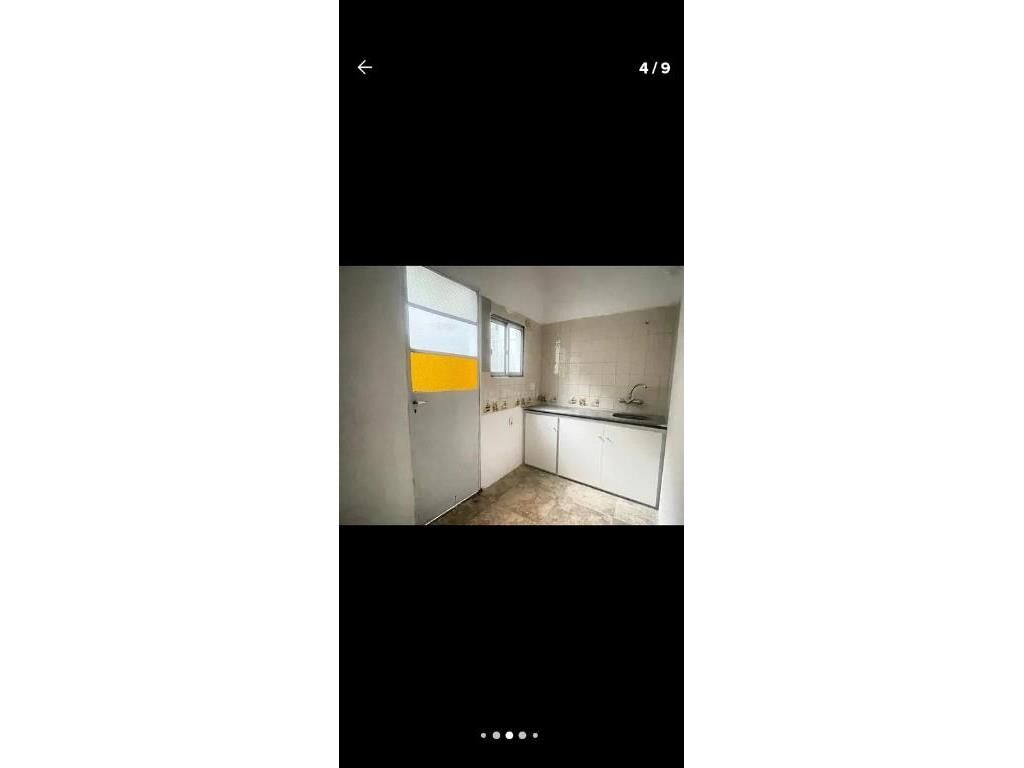Tap the kitchen photo in the gallery
Image resolution: width=1024 pixels, height=768 pixels.
coord(511,395)
